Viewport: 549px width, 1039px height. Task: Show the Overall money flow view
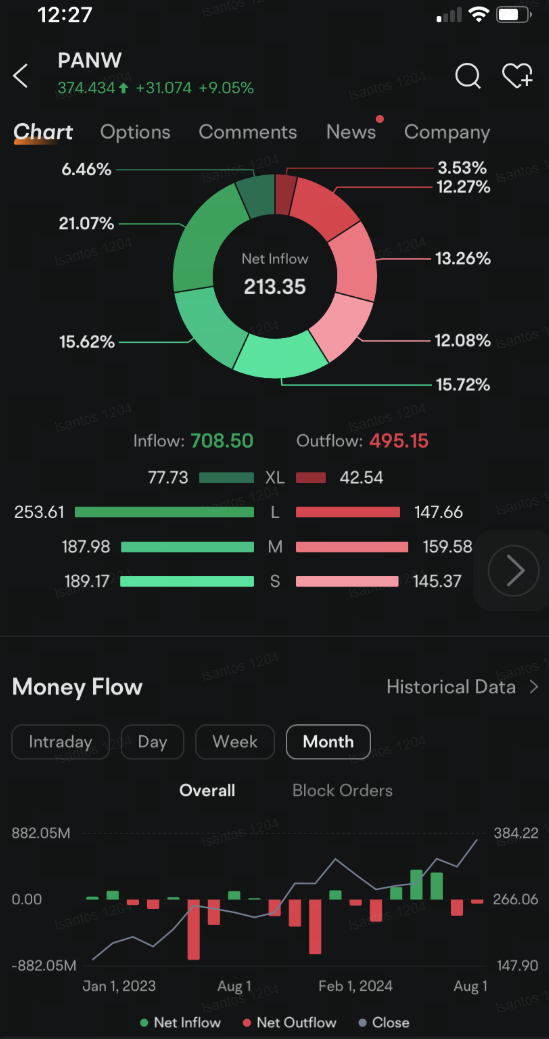click(207, 790)
